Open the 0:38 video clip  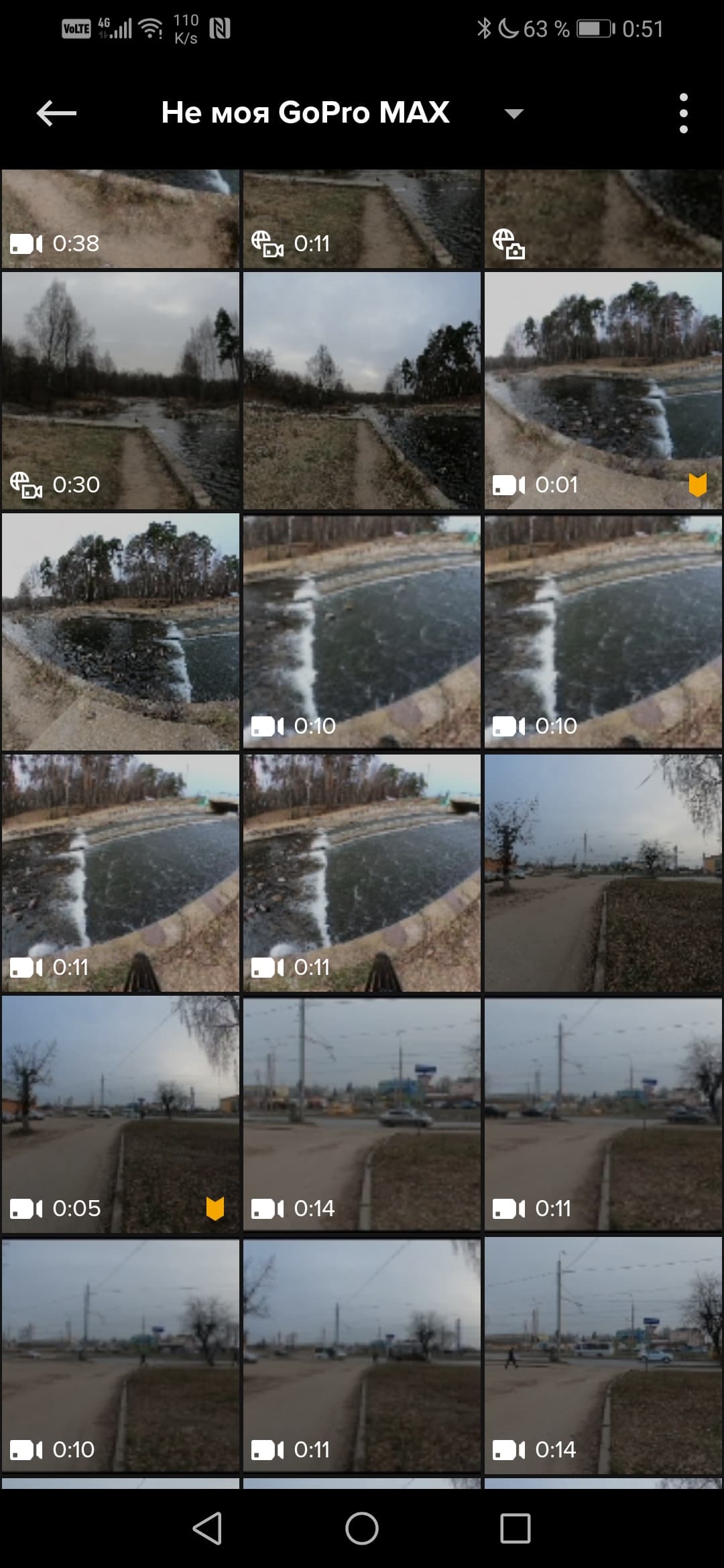tap(121, 219)
